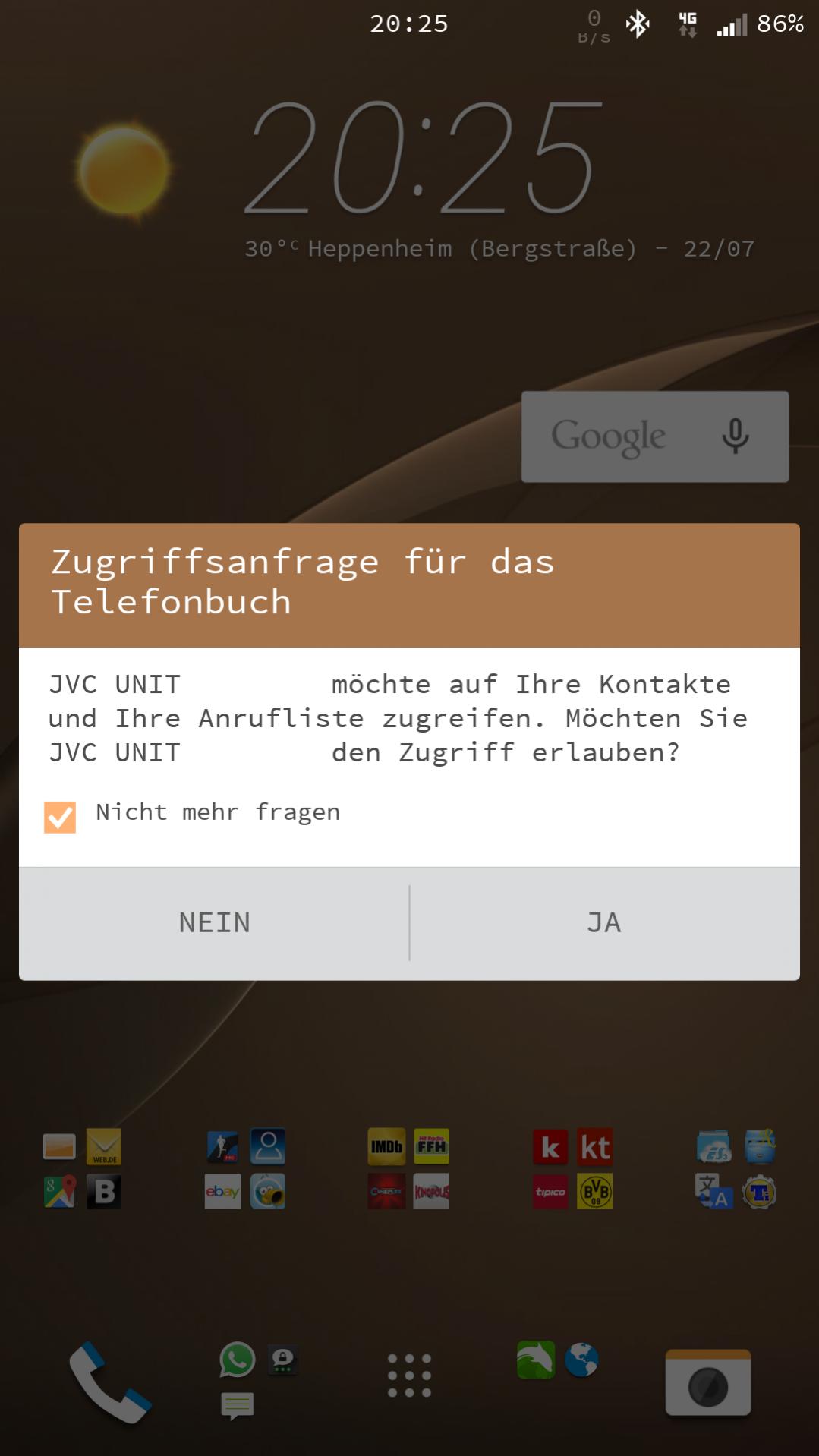Uncheck the Nicht mehr fragen checkbox
Image resolution: width=819 pixels, height=1456 pixels.
(x=60, y=817)
